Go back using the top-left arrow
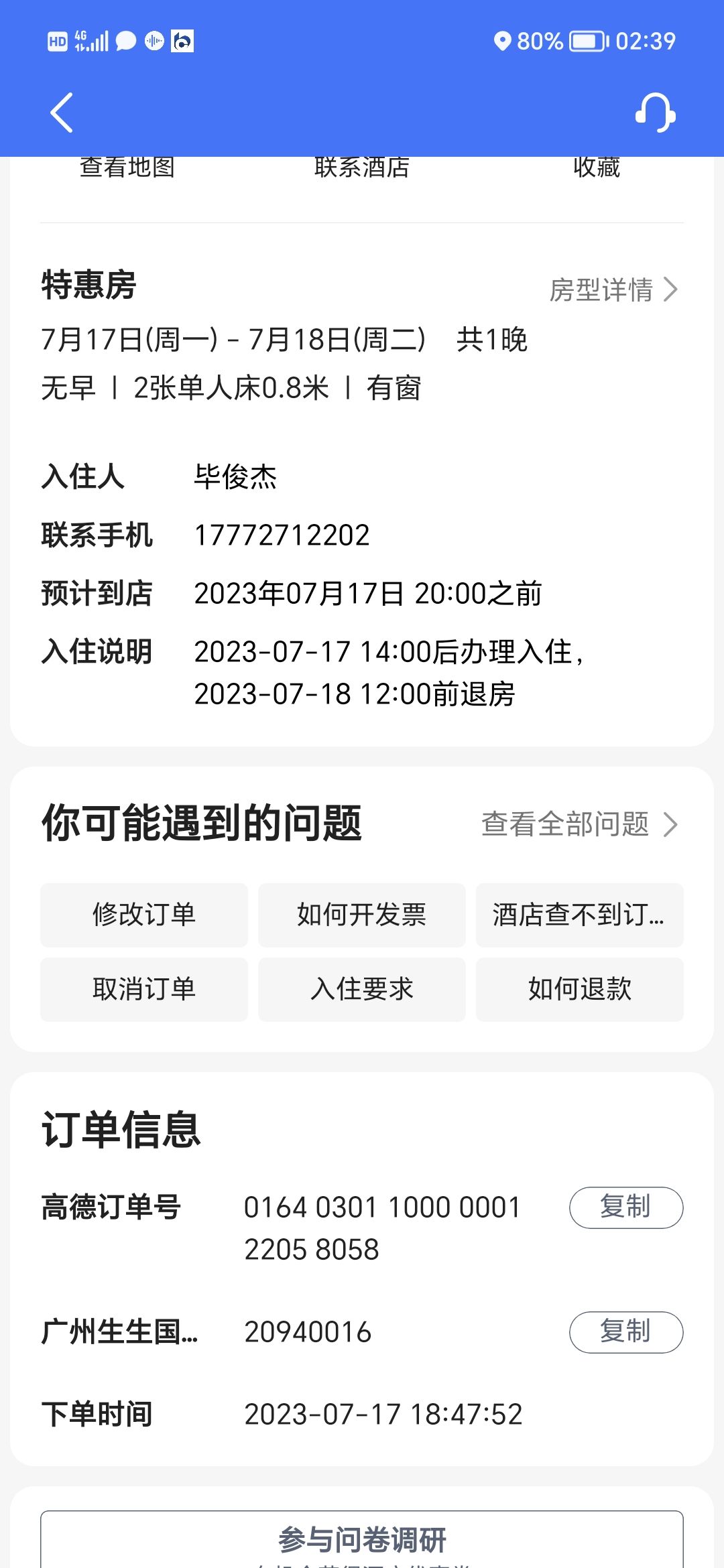Image resolution: width=724 pixels, height=1568 pixels. coord(62,113)
